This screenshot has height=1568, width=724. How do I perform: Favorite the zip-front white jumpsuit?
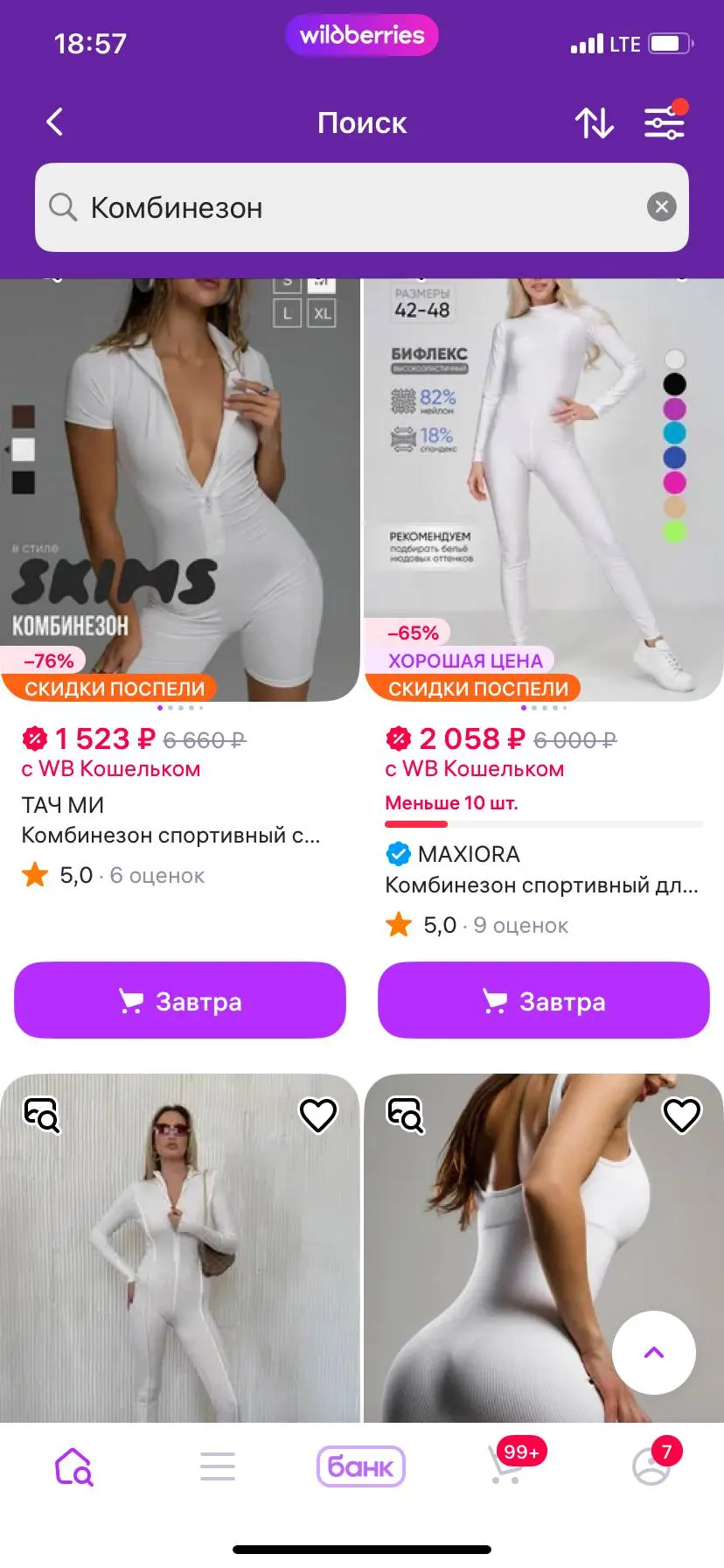click(318, 1116)
